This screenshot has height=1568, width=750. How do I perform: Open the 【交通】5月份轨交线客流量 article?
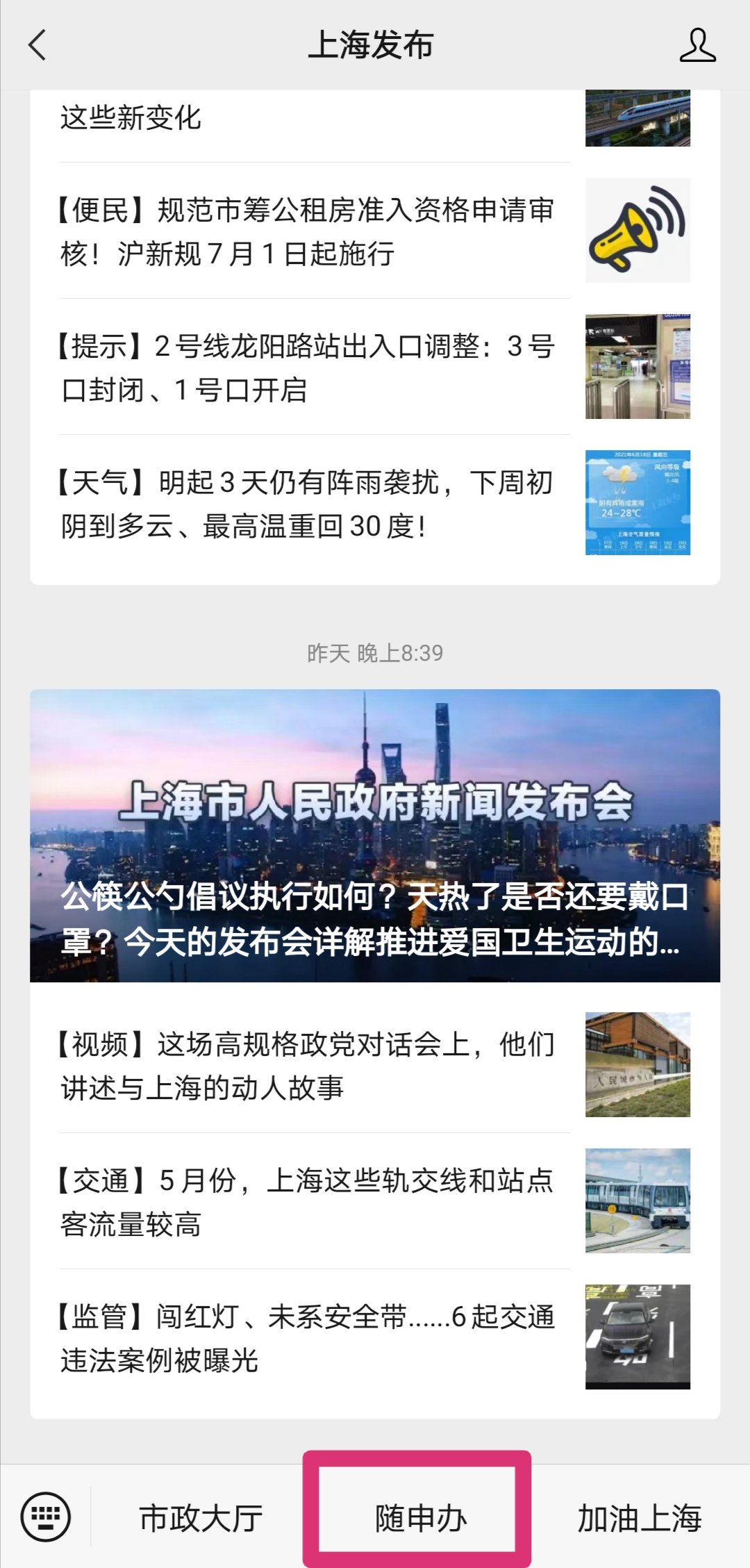click(307, 1201)
